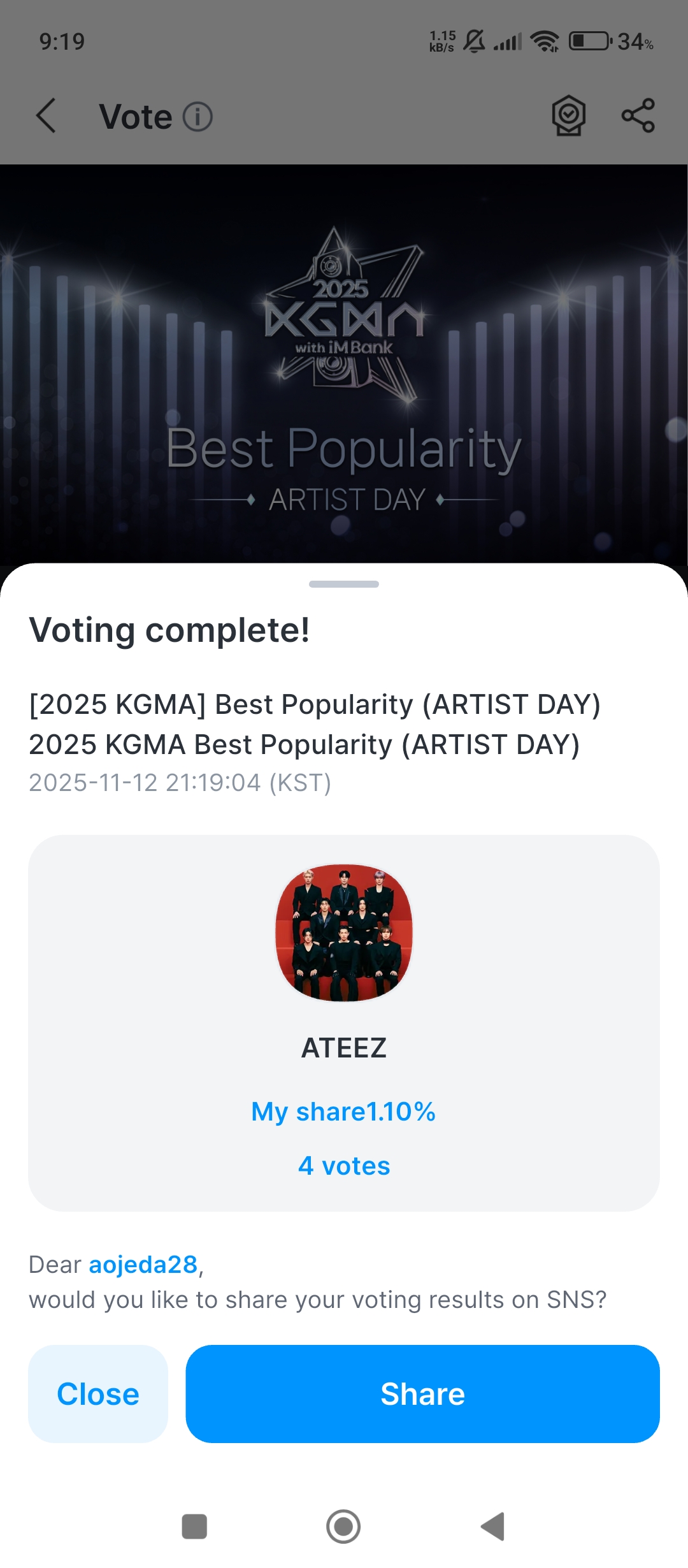Tap the certificate badge icon in the header
The height and width of the screenshot is (1568, 688).
pos(569,115)
